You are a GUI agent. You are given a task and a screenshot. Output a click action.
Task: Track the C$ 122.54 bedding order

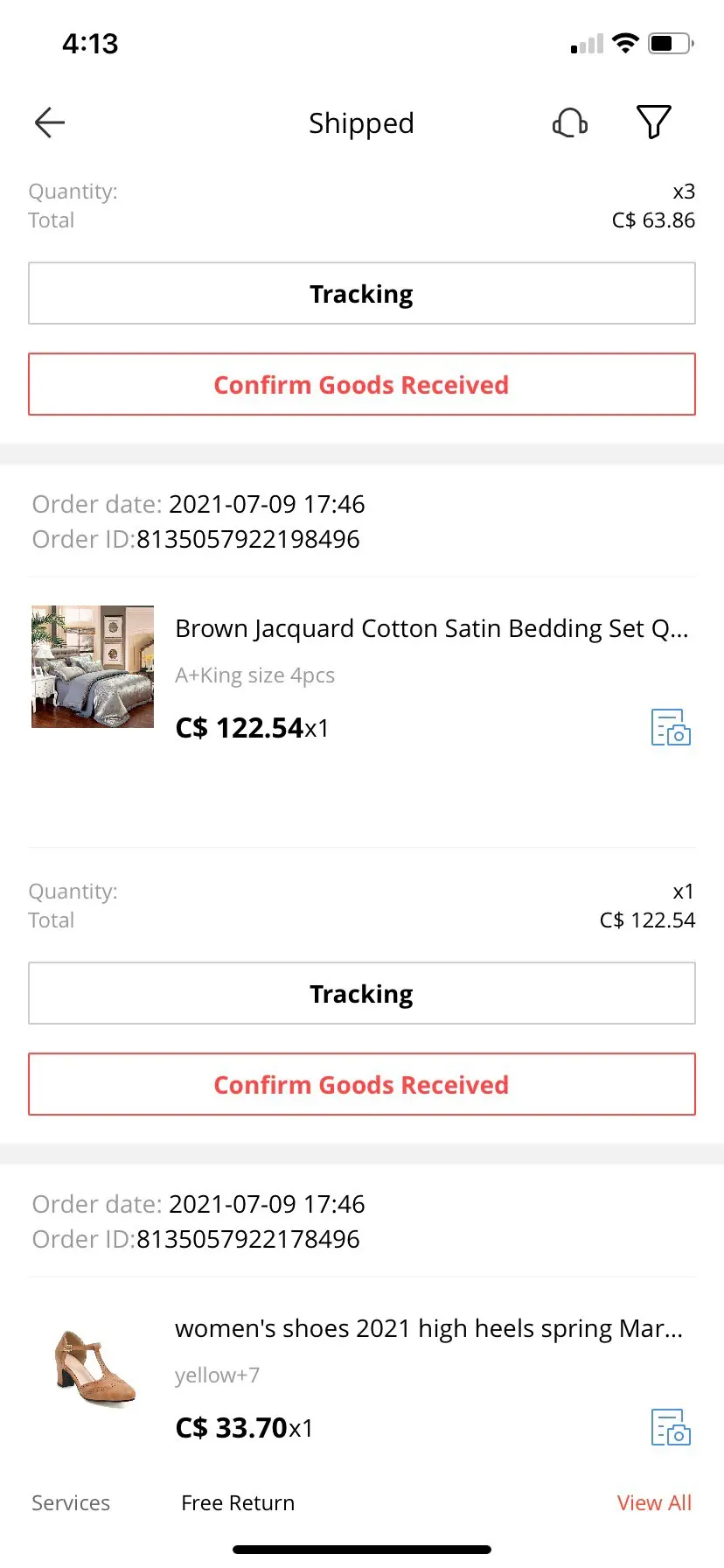click(362, 994)
